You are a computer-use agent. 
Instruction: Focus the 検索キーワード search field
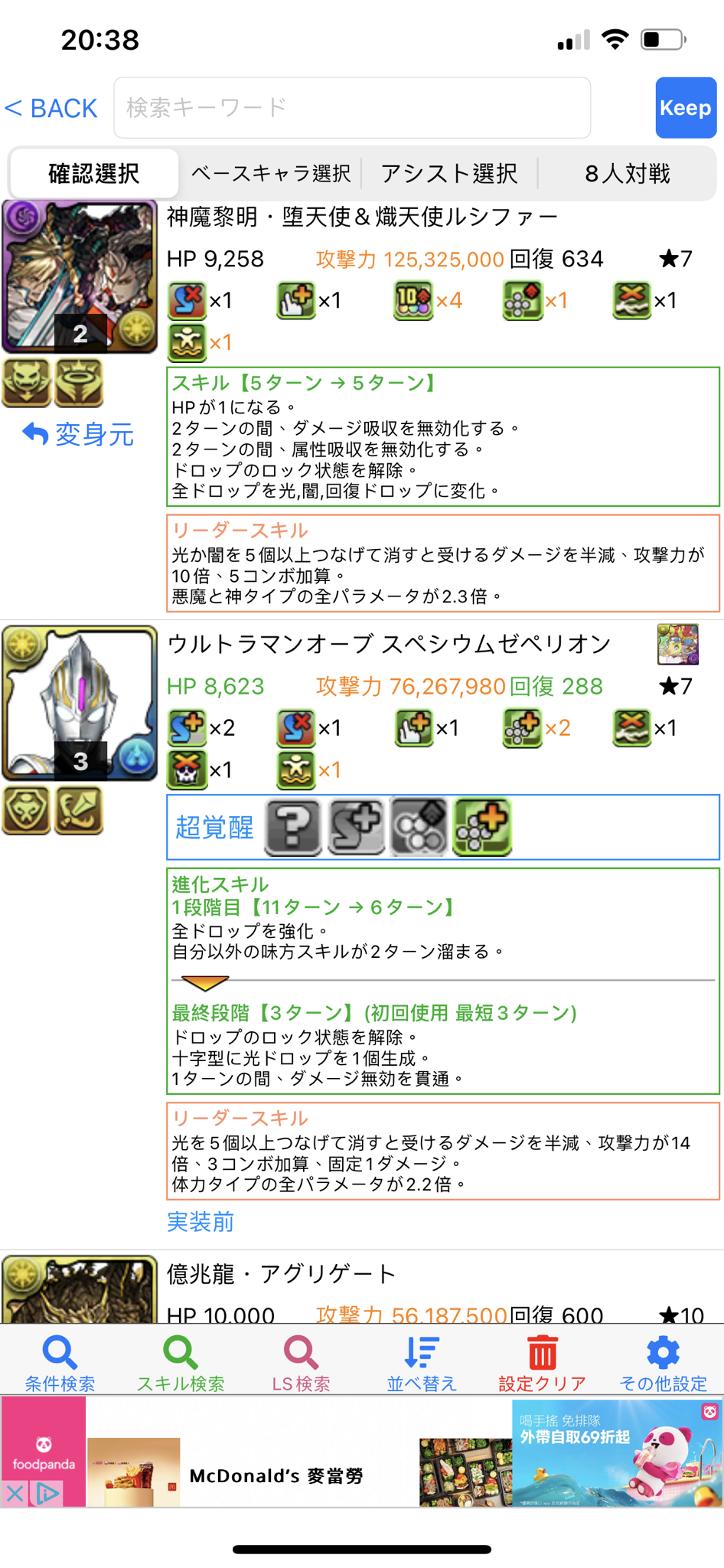click(x=352, y=108)
